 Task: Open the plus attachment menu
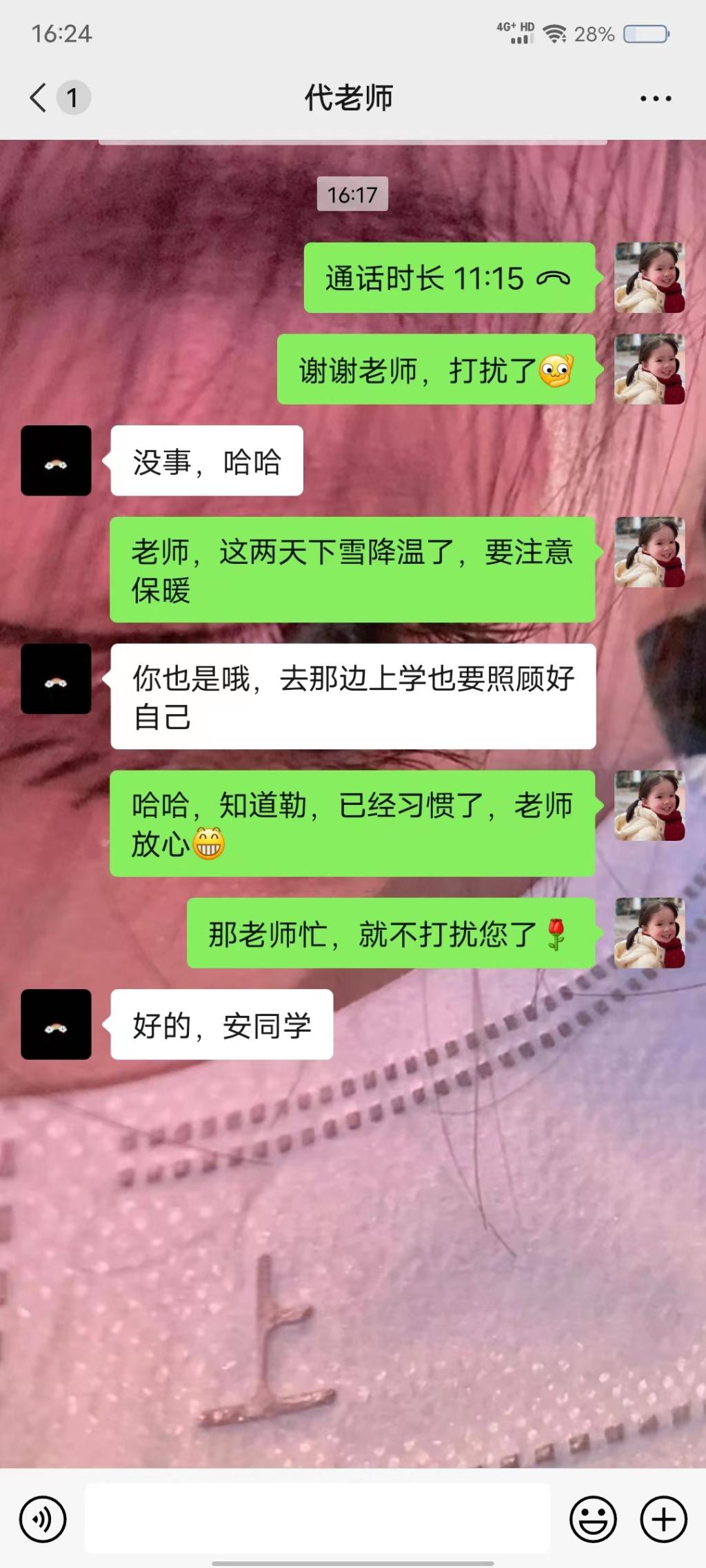click(x=663, y=1519)
